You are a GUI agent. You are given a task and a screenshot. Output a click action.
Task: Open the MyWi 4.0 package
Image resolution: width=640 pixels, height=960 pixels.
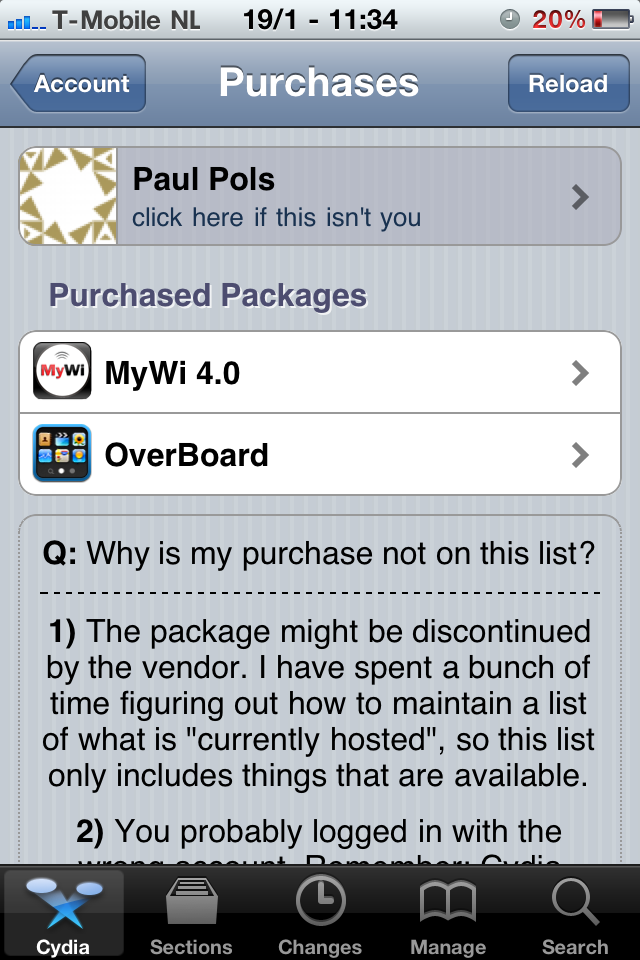coord(320,373)
